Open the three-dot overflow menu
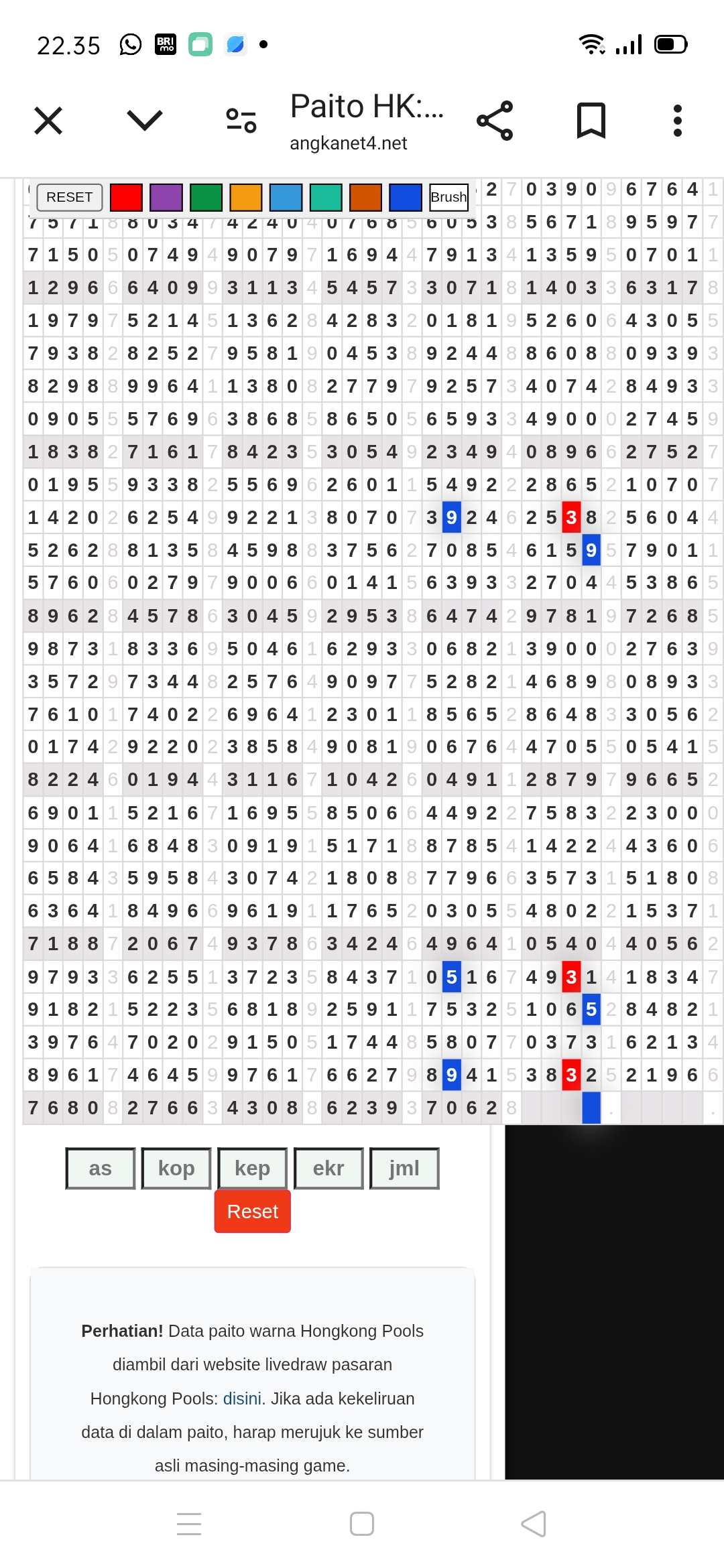 (x=678, y=121)
